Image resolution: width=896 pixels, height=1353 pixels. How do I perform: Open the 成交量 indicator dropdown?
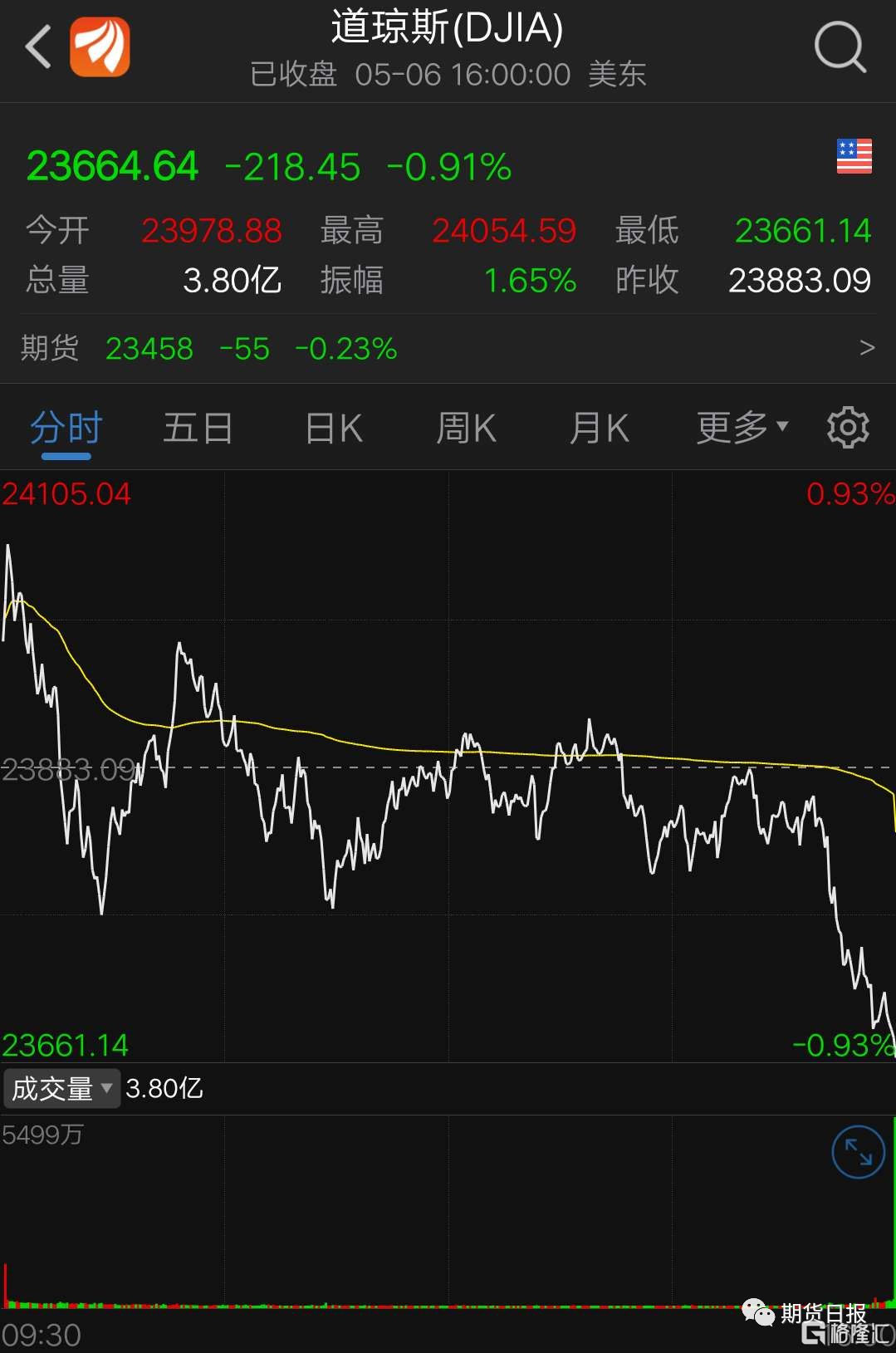[x=62, y=1088]
